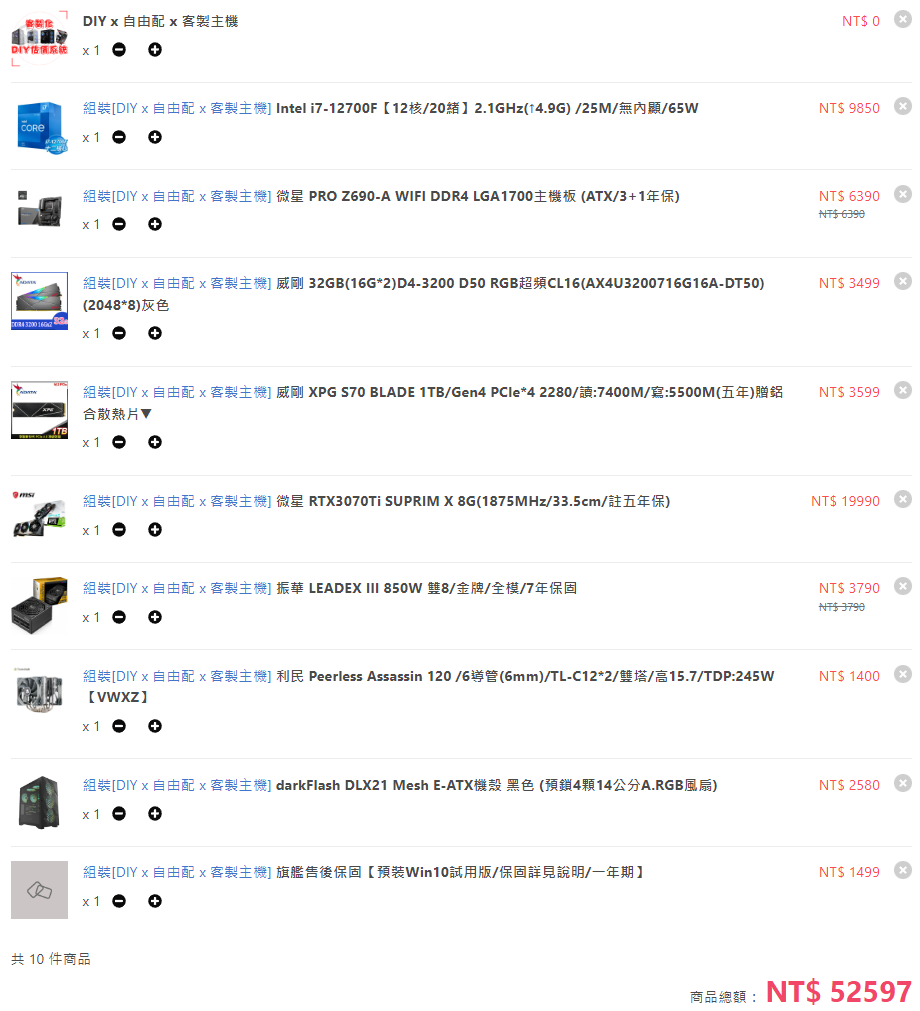This screenshot has height=1011, width=920.
Task: Remove the MSI RTX3070Ti SUPRIM X item
Action: pyautogui.click(x=903, y=499)
